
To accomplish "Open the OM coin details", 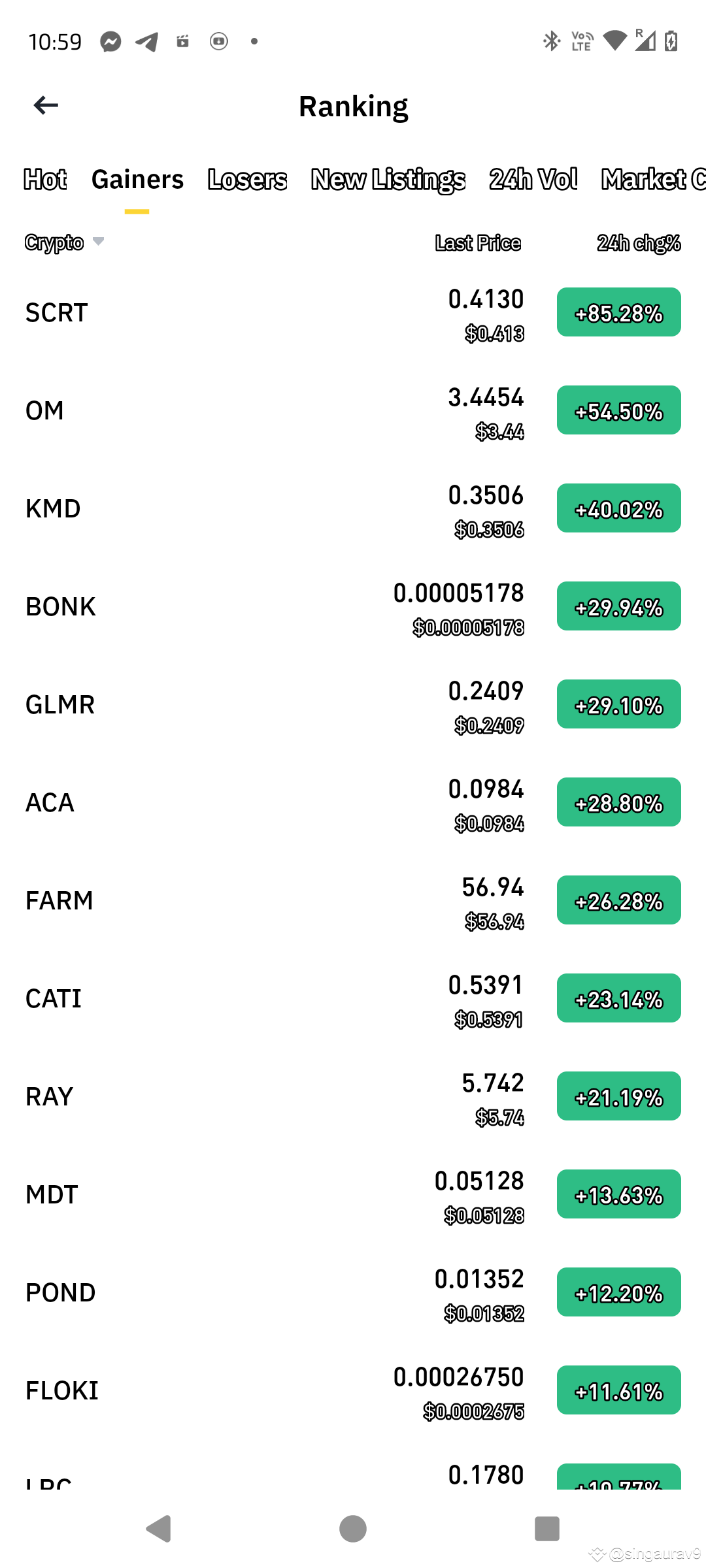I will coord(261,410).
